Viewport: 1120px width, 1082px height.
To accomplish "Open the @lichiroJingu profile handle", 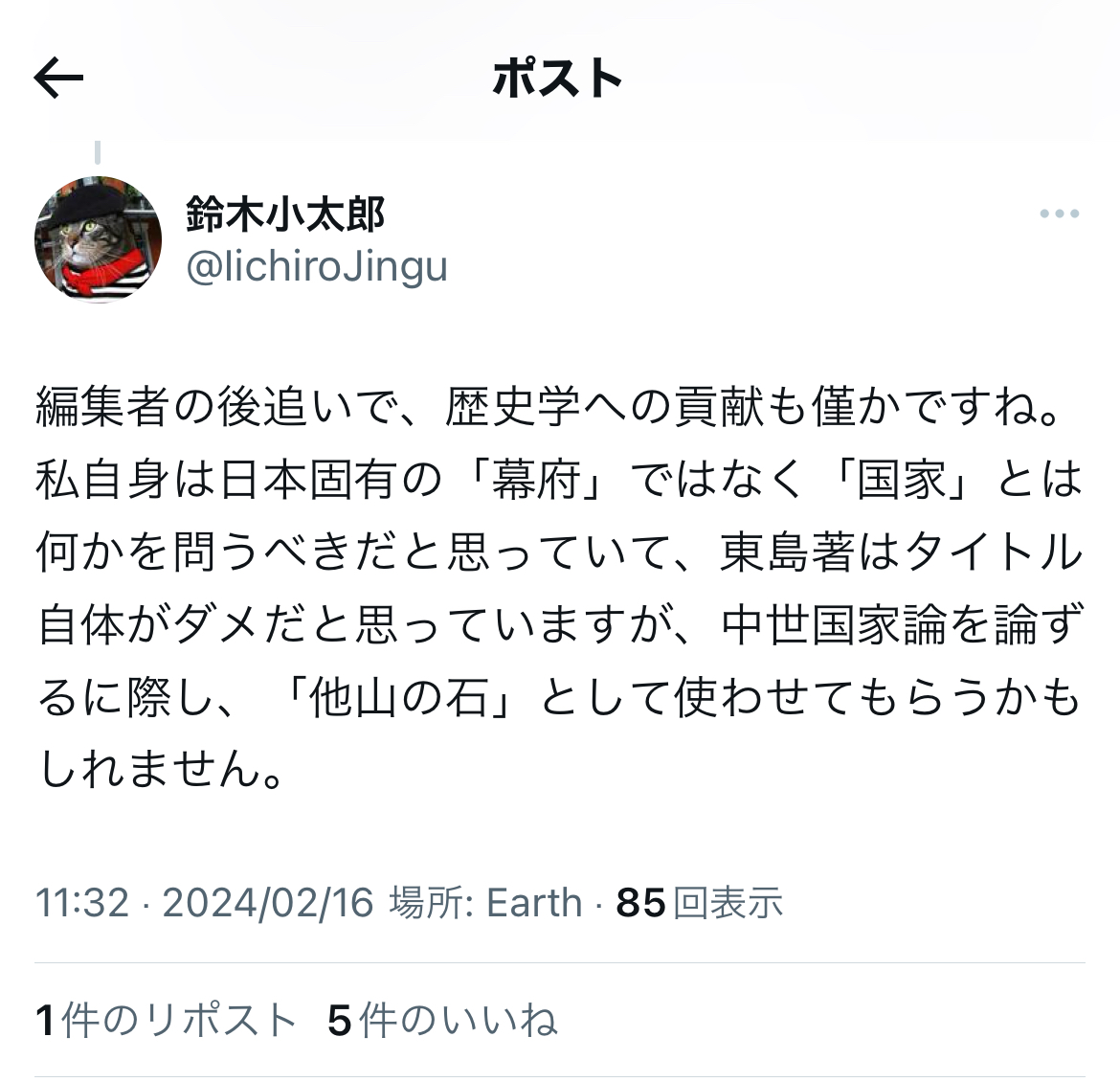I will [x=317, y=267].
